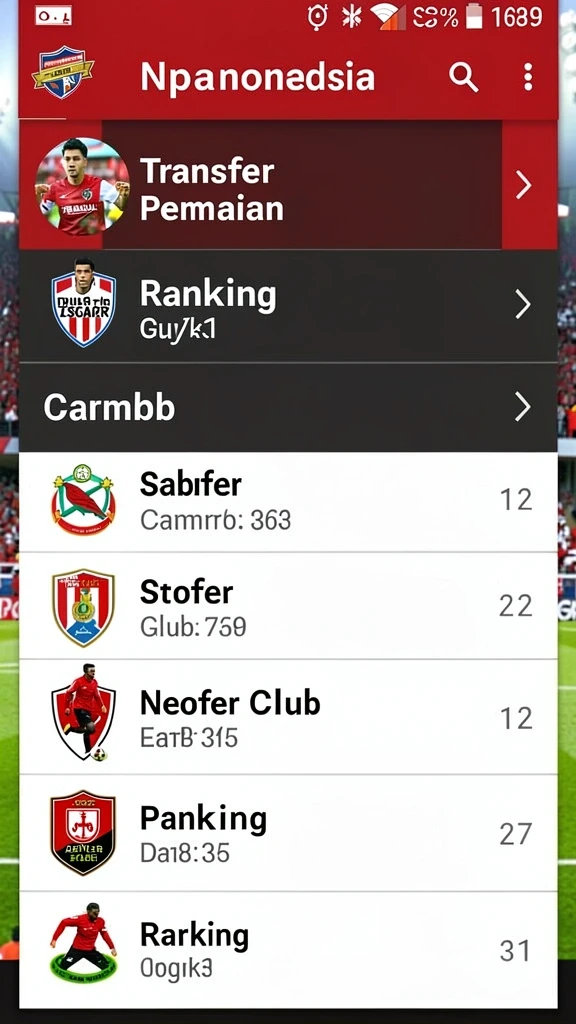
Task: Open the Stofer club entry
Action: tap(288, 606)
